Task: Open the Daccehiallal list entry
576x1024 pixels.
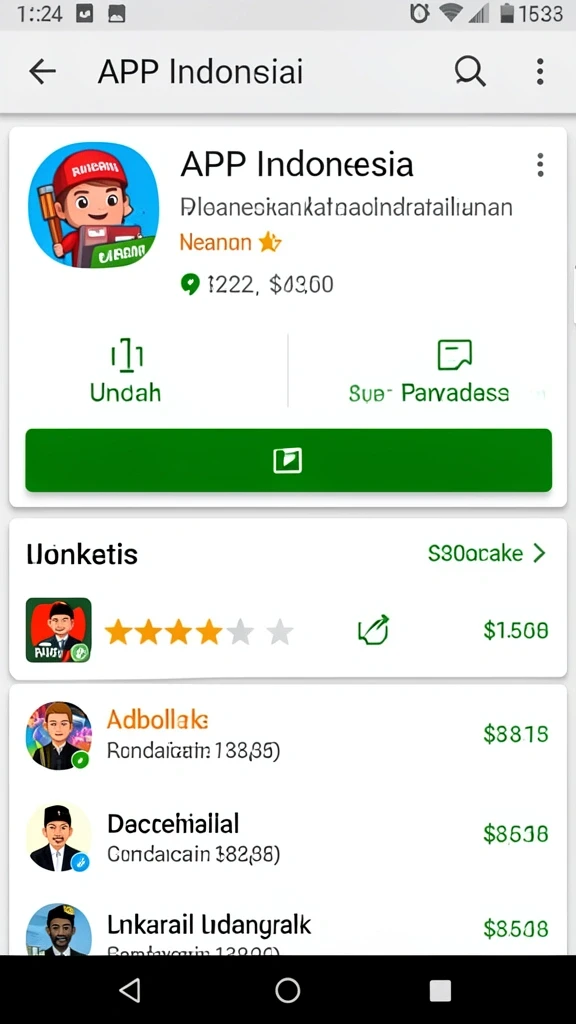Action: click(x=288, y=837)
